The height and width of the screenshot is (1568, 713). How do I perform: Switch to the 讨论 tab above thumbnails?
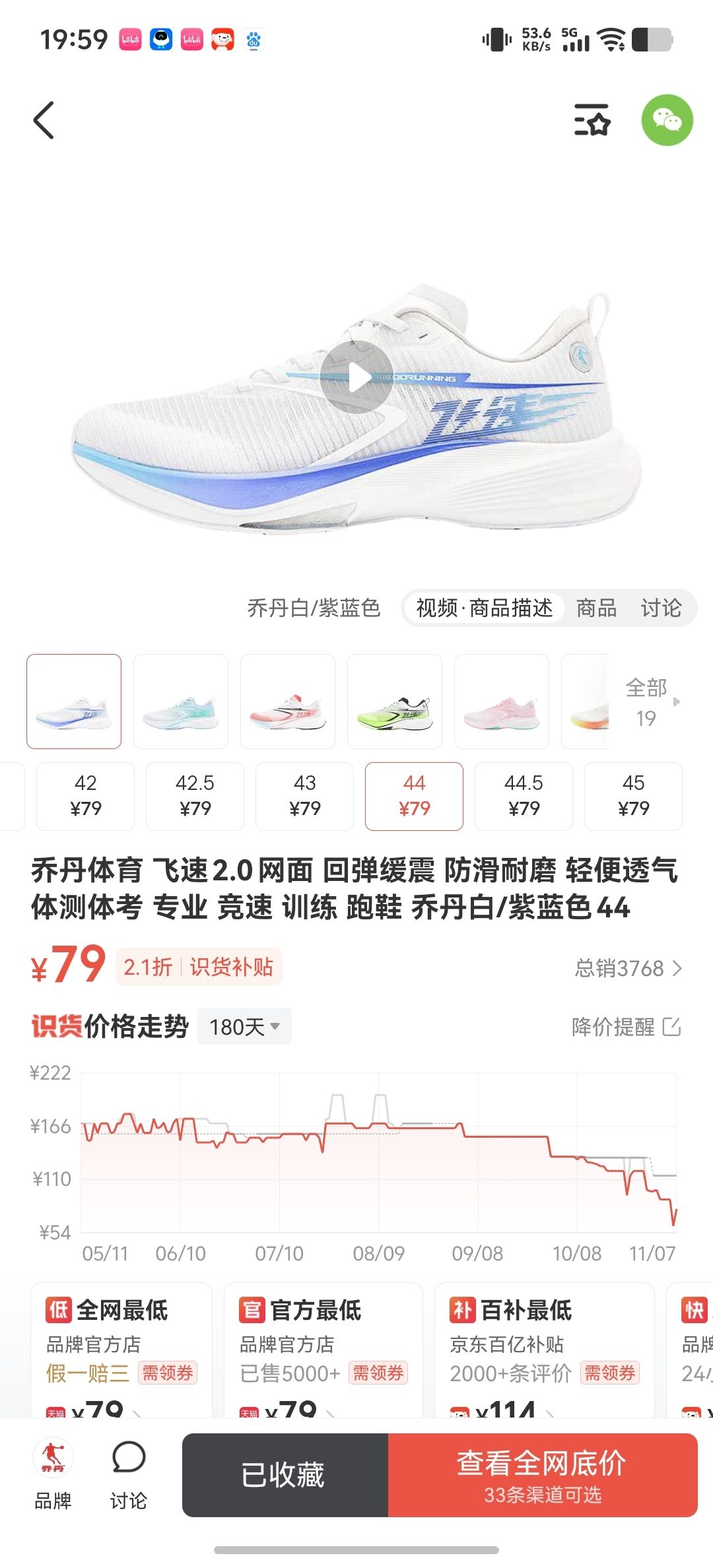661,608
